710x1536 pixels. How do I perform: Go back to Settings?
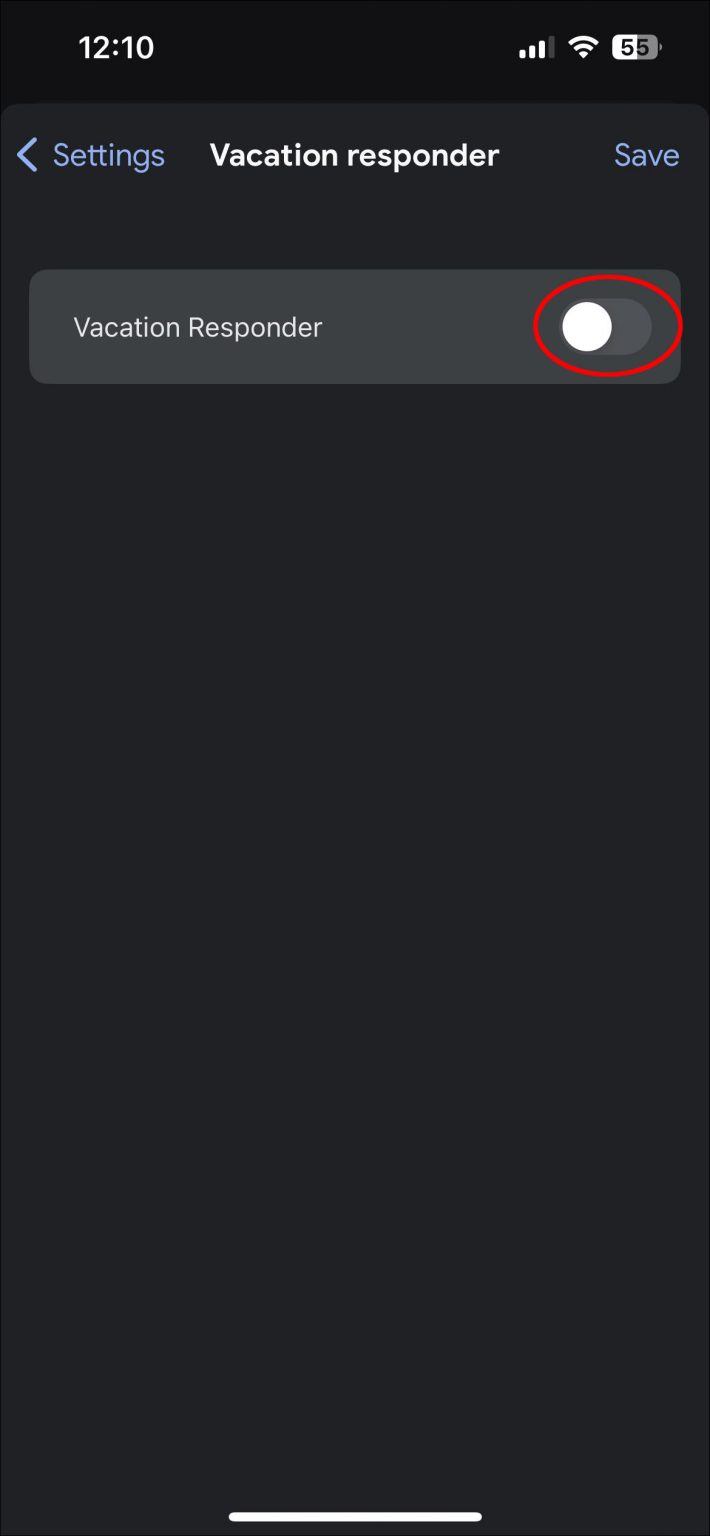pos(91,156)
